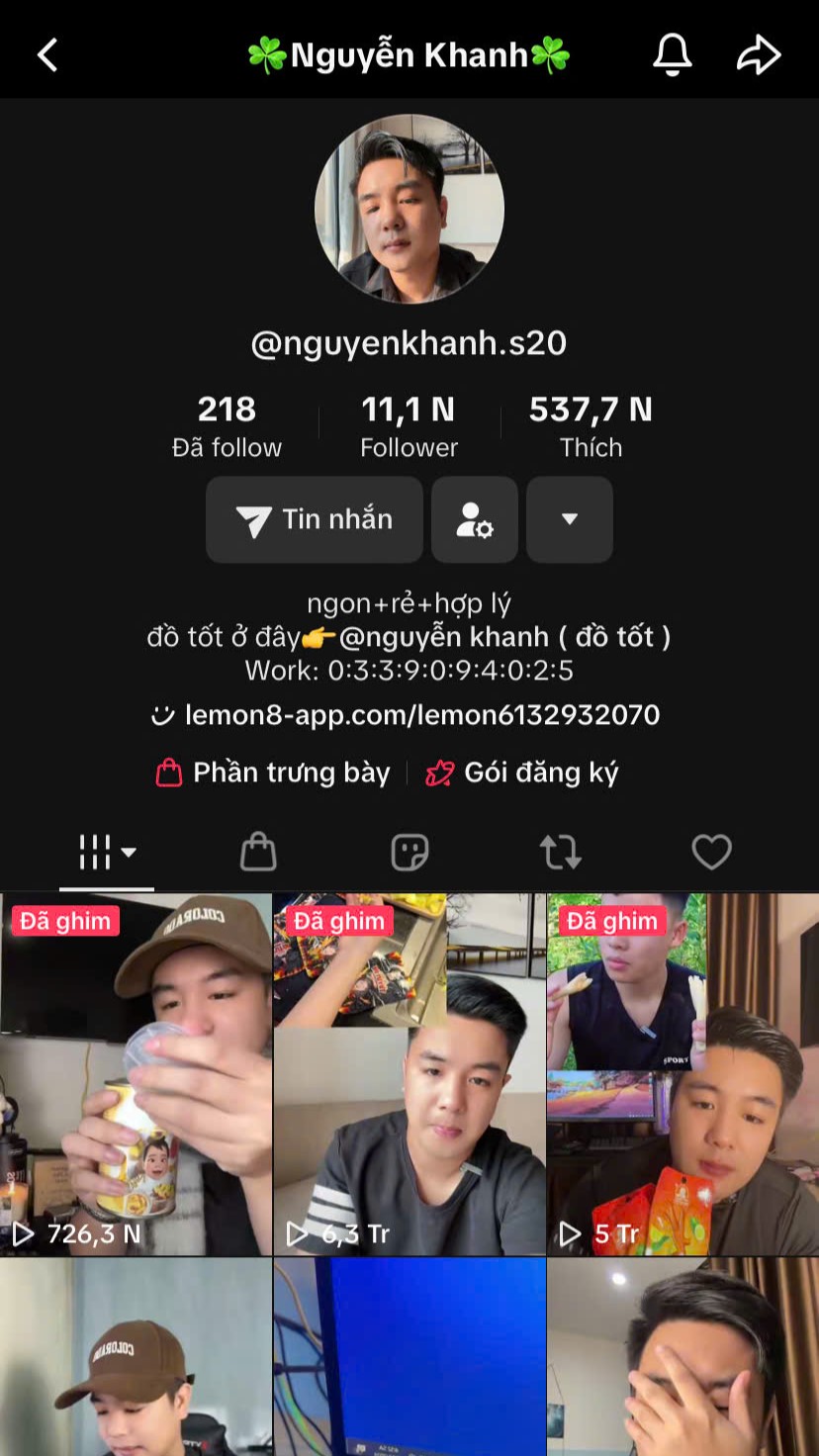Go back using the top-left arrow
The image size is (819, 1456).
pyautogui.click(x=47, y=55)
